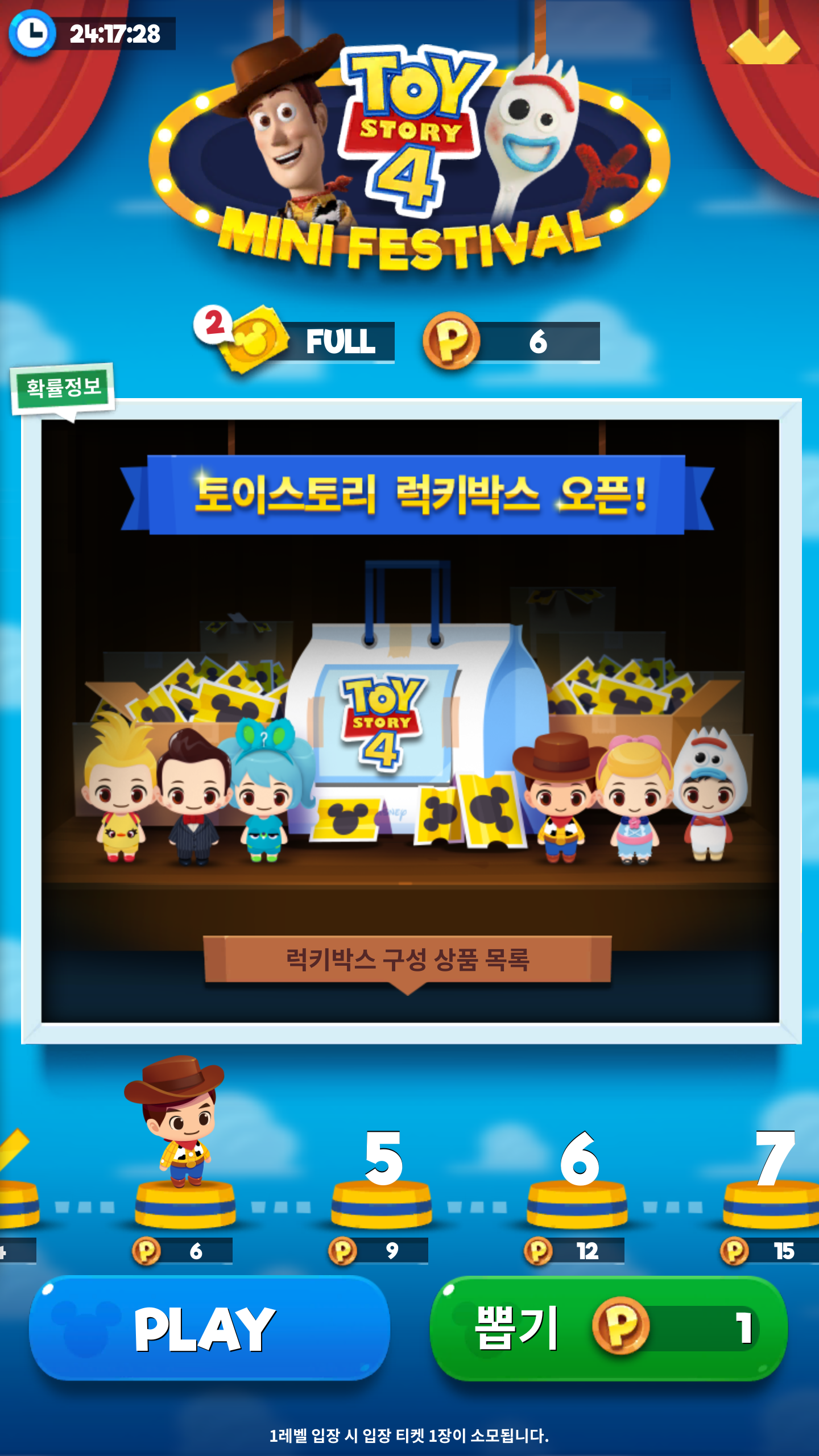Select level 5 stage platform
The height and width of the screenshot is (1456, 819).
click(x=381, y=1203)
